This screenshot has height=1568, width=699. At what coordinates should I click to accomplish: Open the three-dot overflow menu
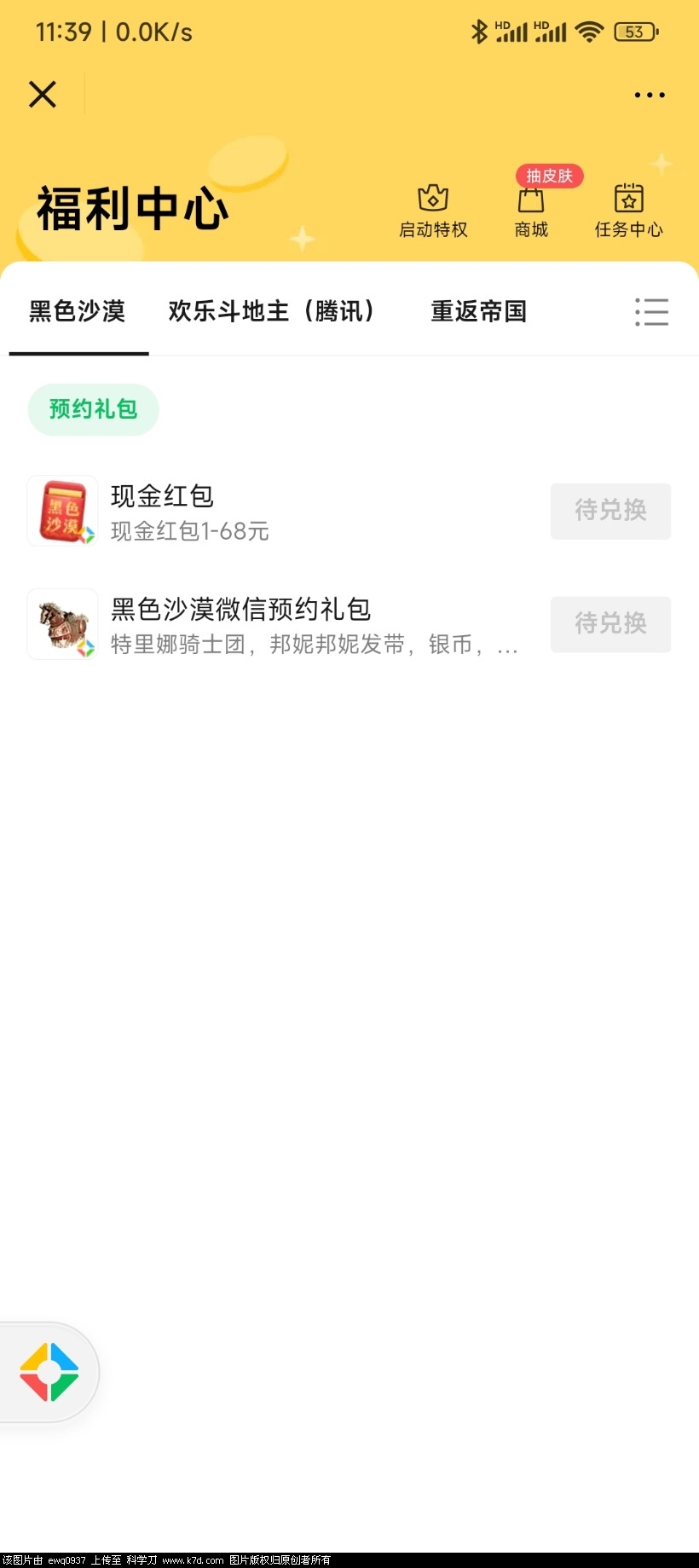coord(650,95)
